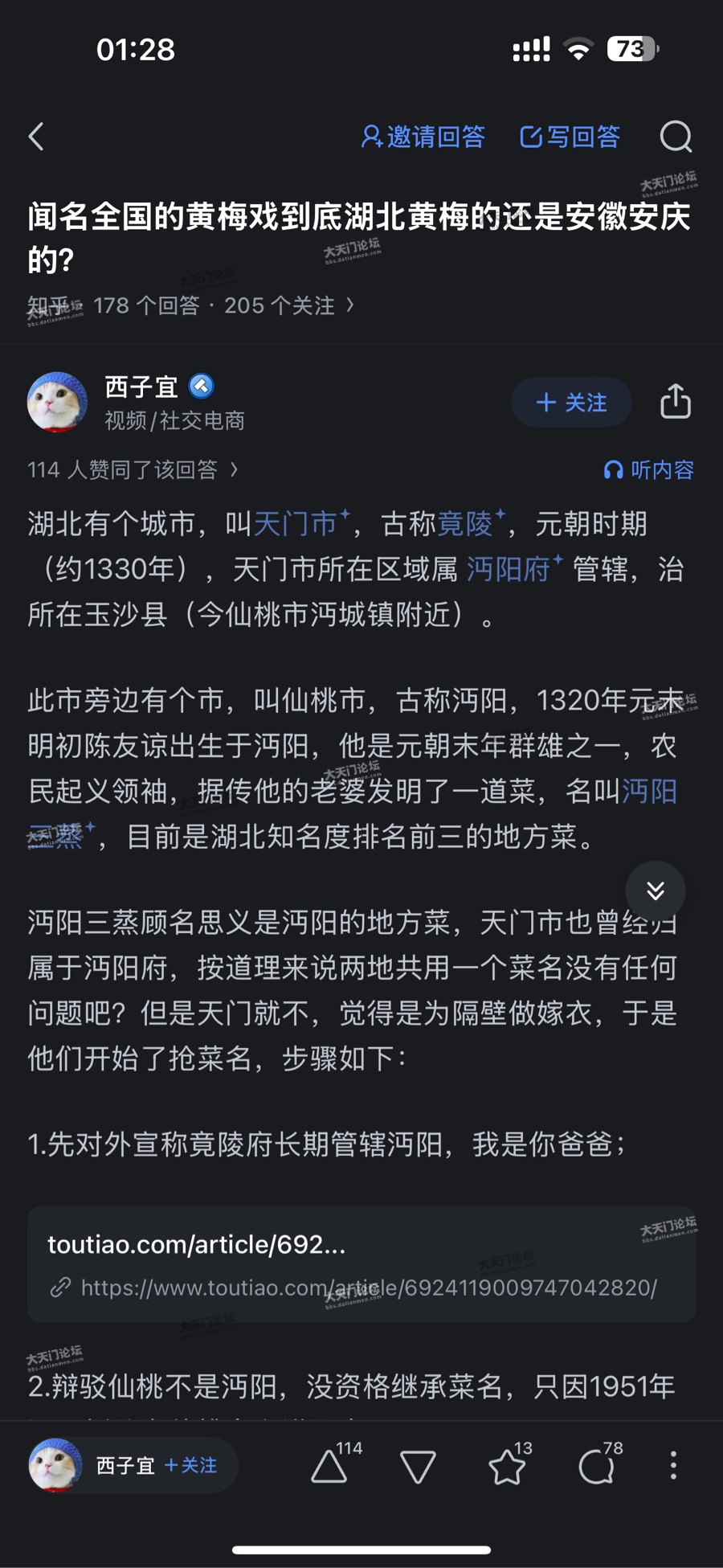Screen dimensions: 723x1568
Task: Open the toutiao.com article link card
Action: tap(361, 1264)
